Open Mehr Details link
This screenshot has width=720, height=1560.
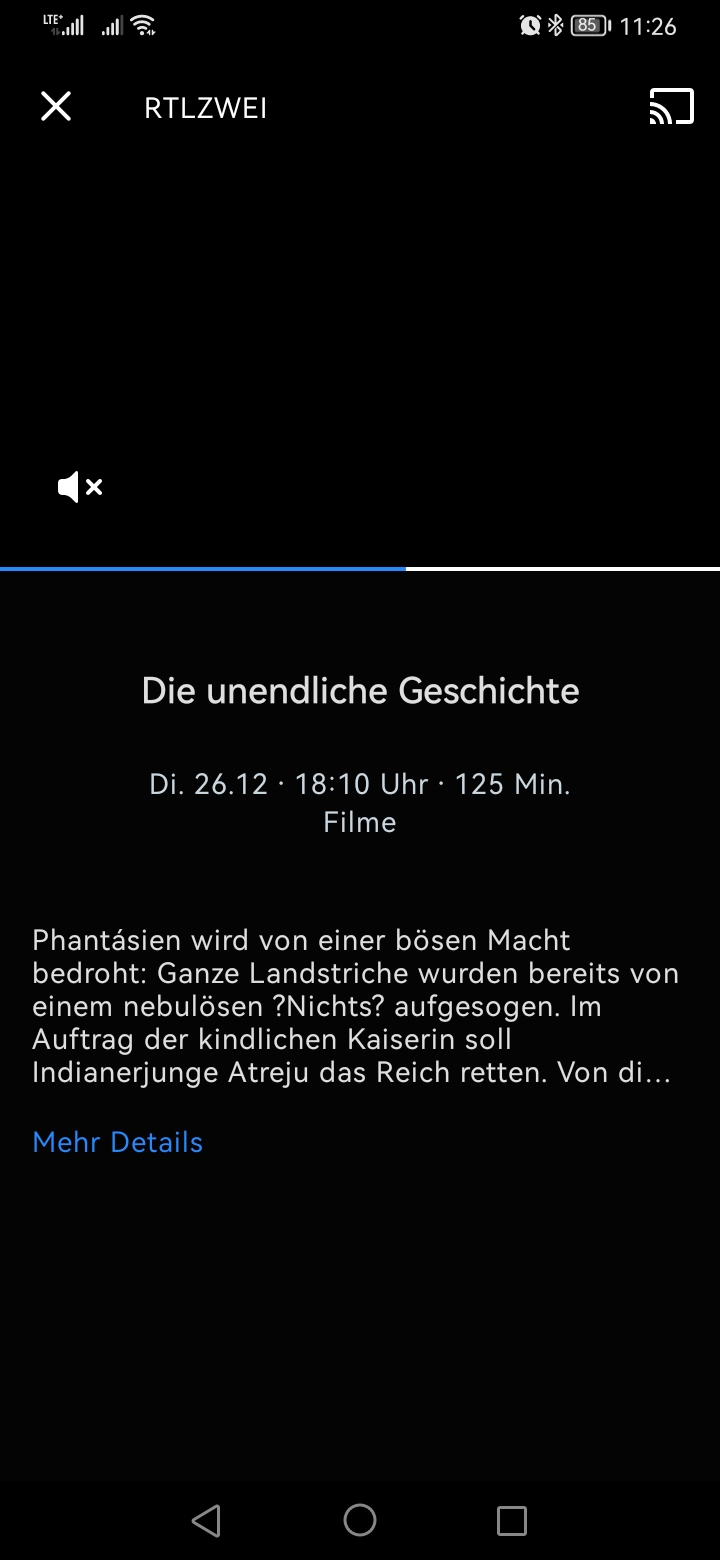point(118,1142)
